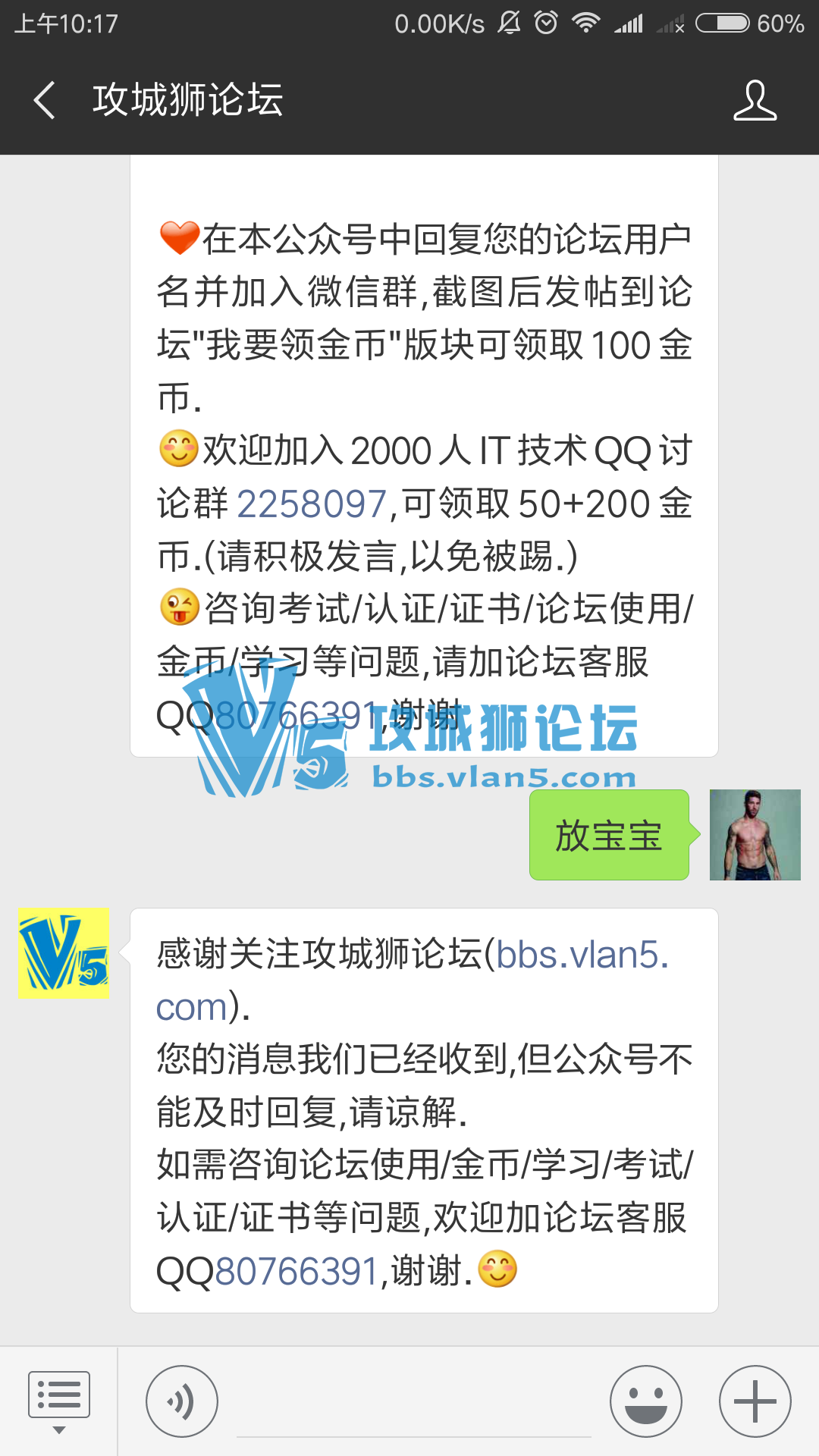
Task: Open the emoji picker
Action: point(645,1401)
